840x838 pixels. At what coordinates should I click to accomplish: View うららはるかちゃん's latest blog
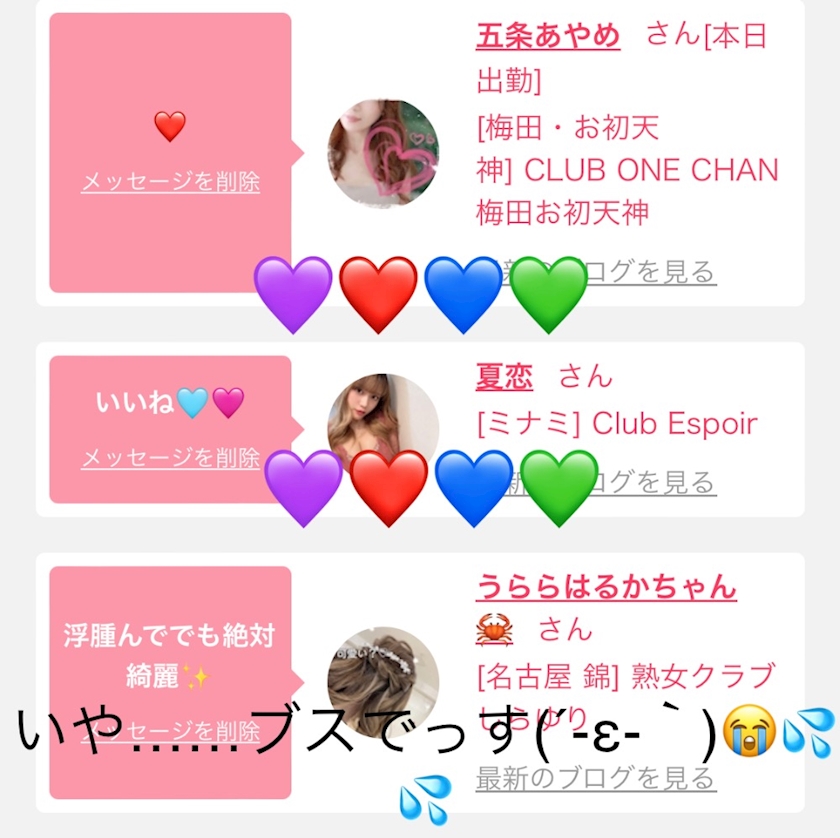coord(596,778)
